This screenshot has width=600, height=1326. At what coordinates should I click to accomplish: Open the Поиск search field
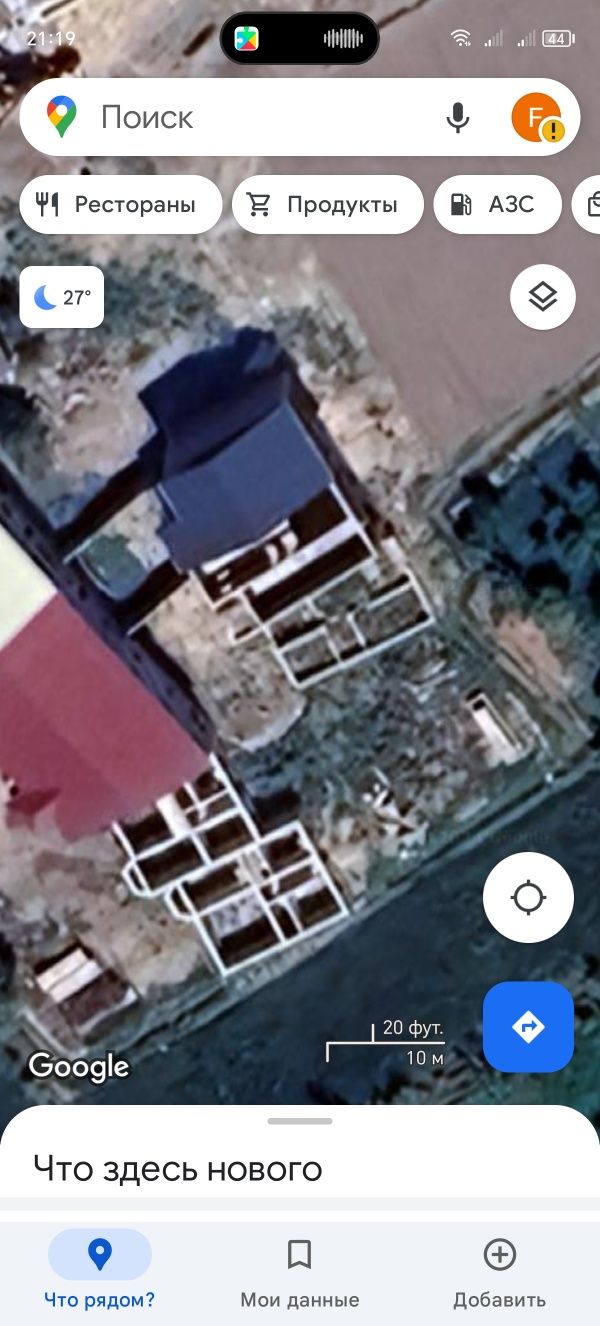coord(250,118)
